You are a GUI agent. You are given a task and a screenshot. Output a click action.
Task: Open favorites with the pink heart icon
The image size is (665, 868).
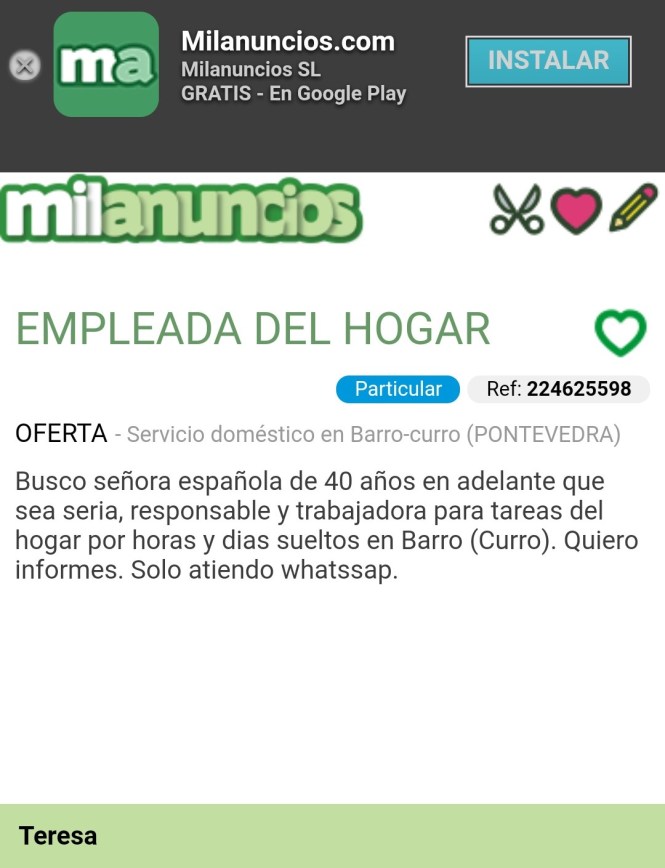pyautogui.click(x=576, y=211)
